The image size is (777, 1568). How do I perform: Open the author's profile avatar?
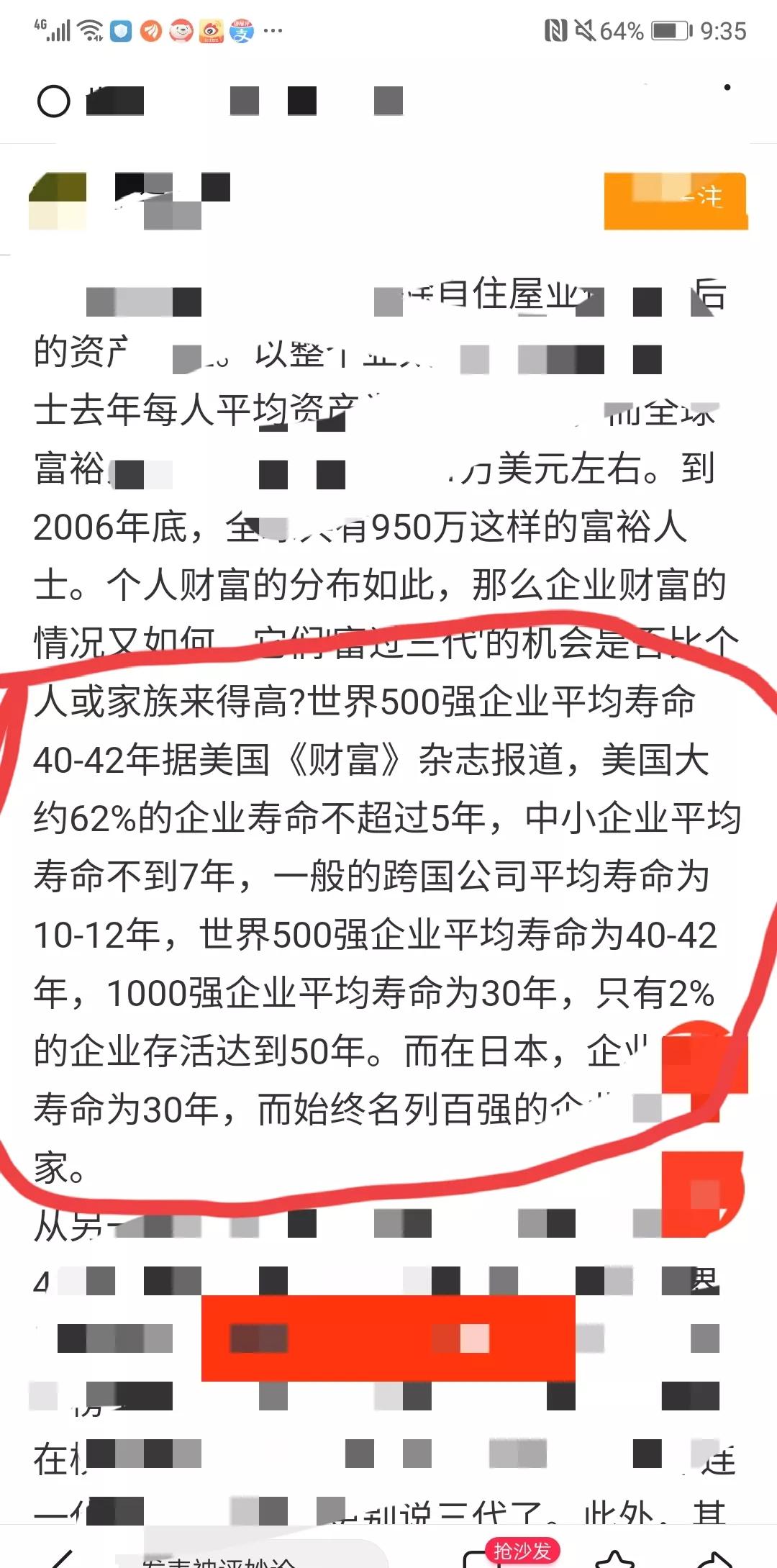coord(58,201)
